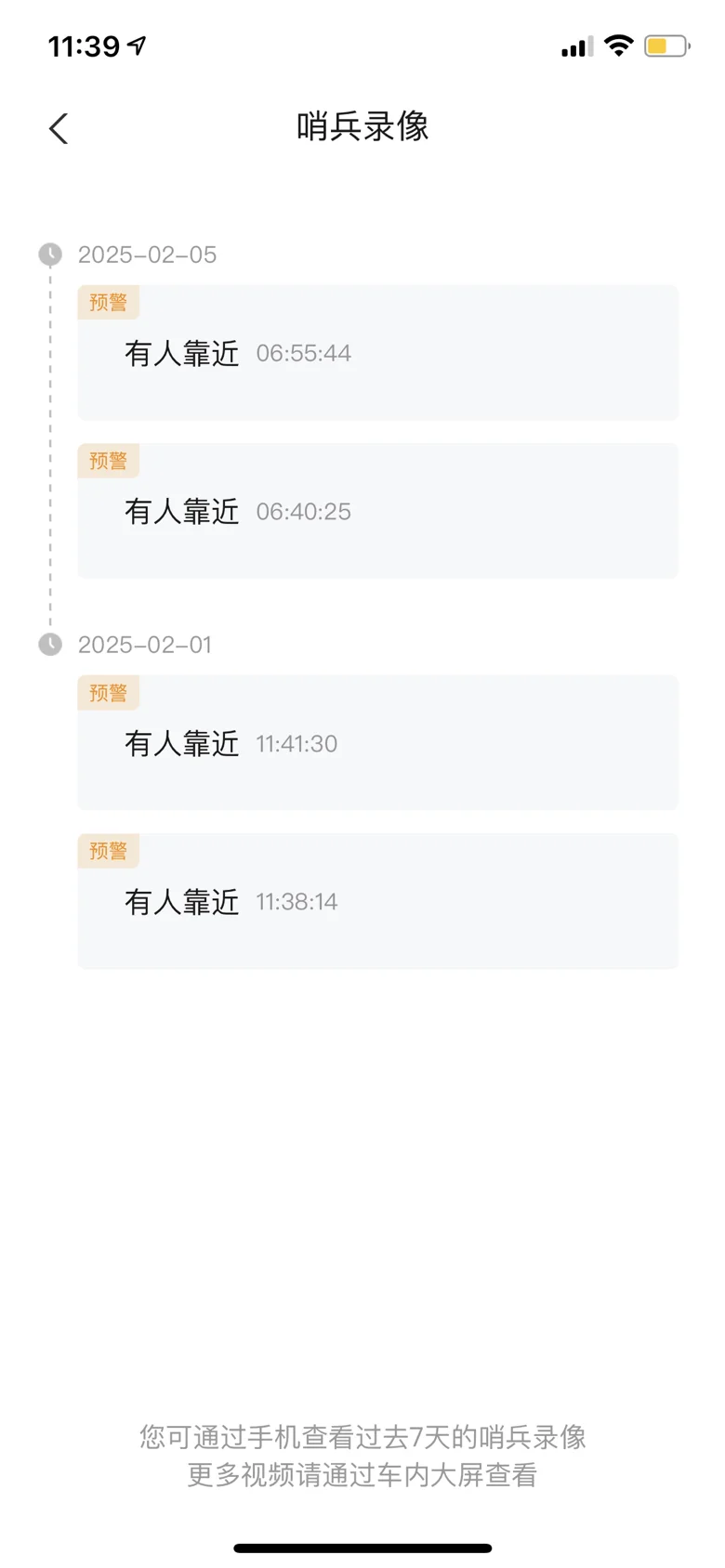The width and height of the screenshot is (725, 1568).
Task: Open the 有人靠近 alert at 06:55:44
Action: click(x=377, y=353)
